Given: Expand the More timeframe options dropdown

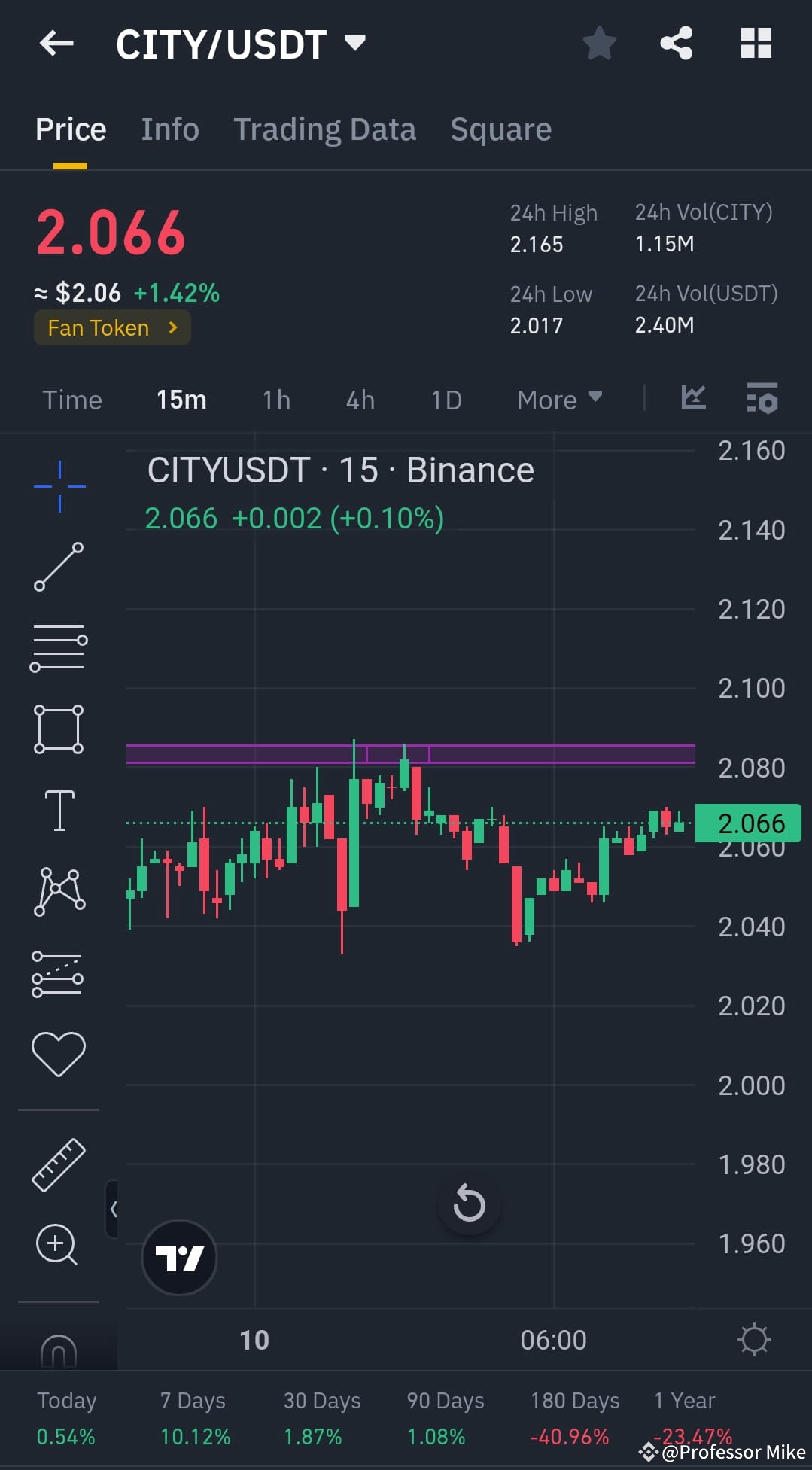Looking at the screenshot, I should [x=558, y=399].
